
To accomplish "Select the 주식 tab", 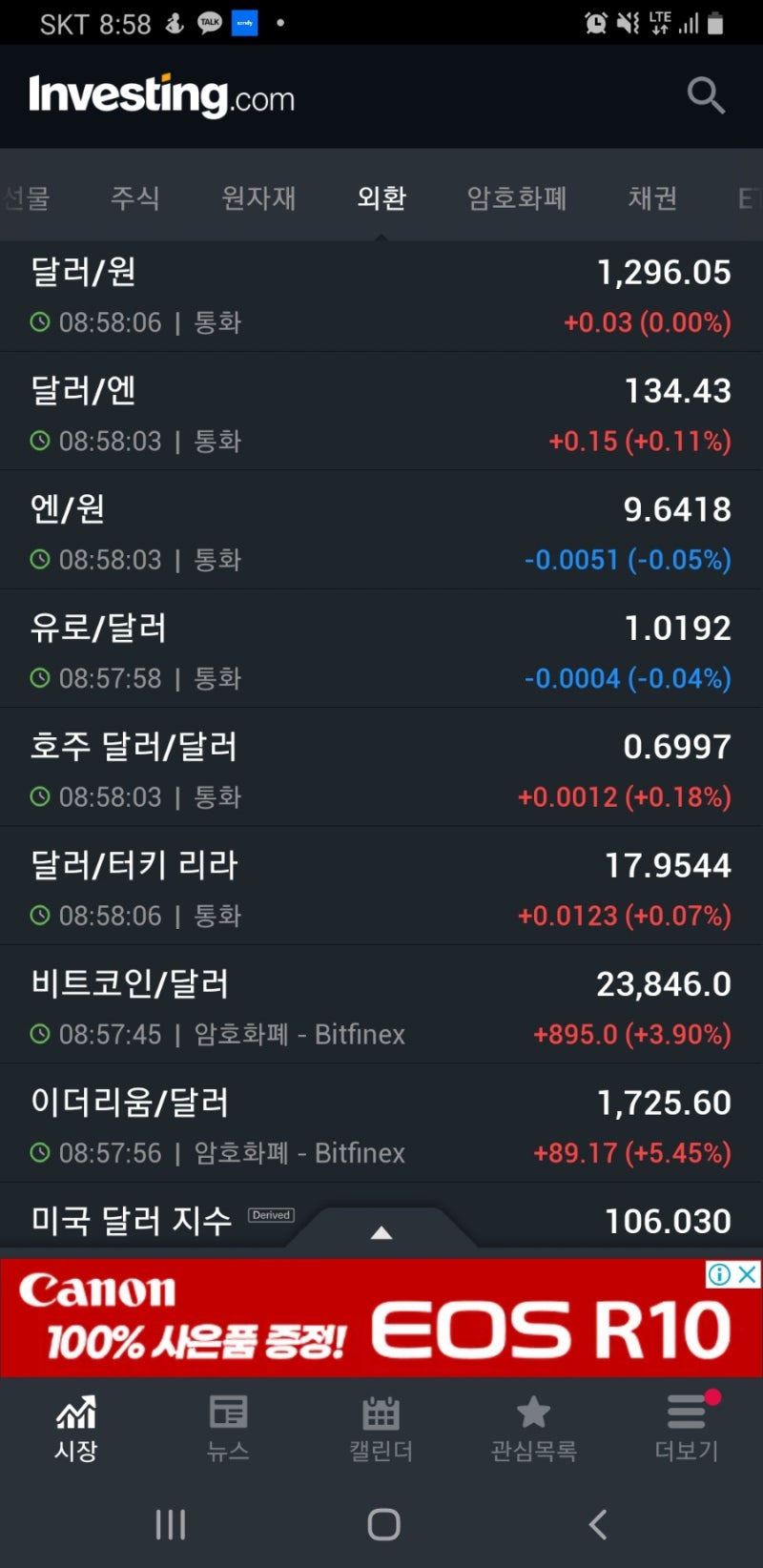I will point(135,198).
